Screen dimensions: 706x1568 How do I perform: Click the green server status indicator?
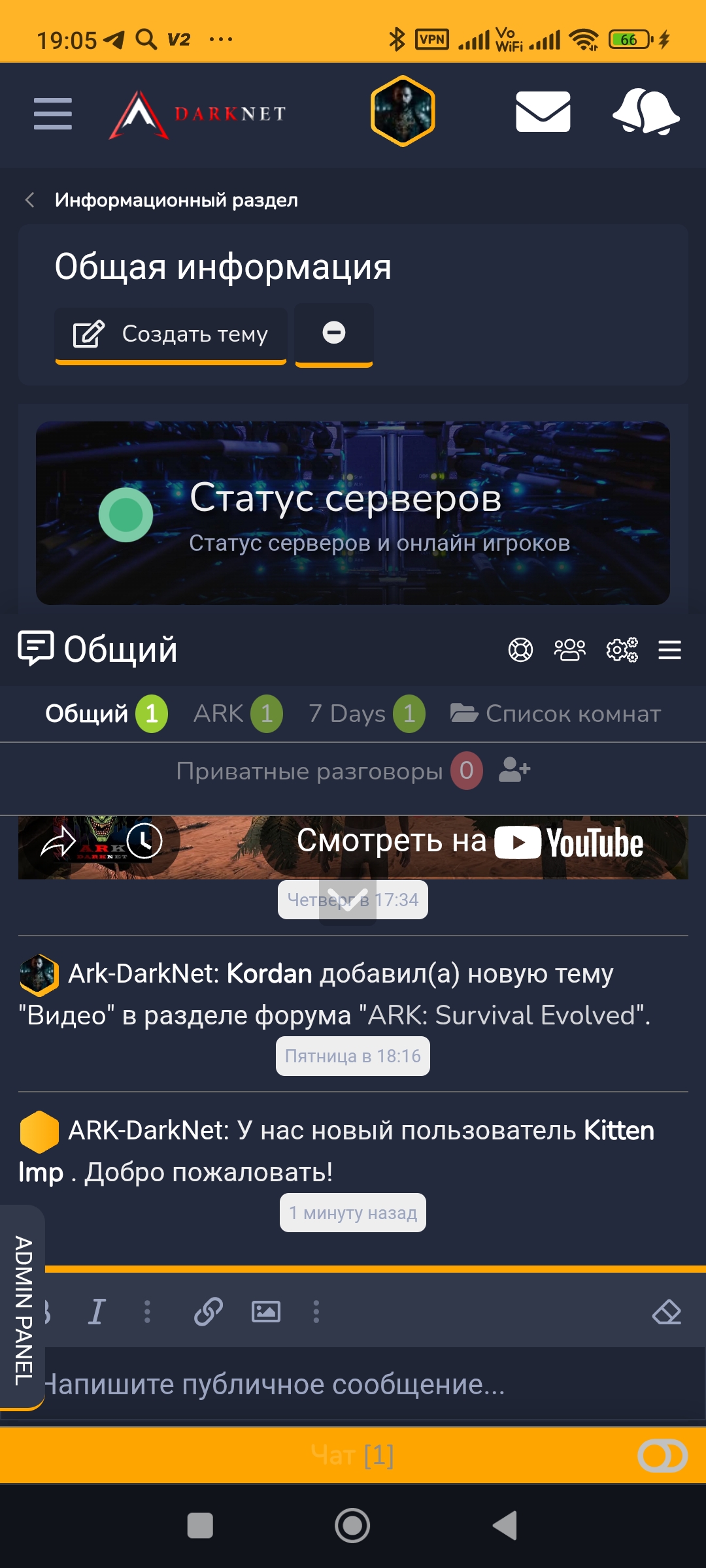coord(126,516)
